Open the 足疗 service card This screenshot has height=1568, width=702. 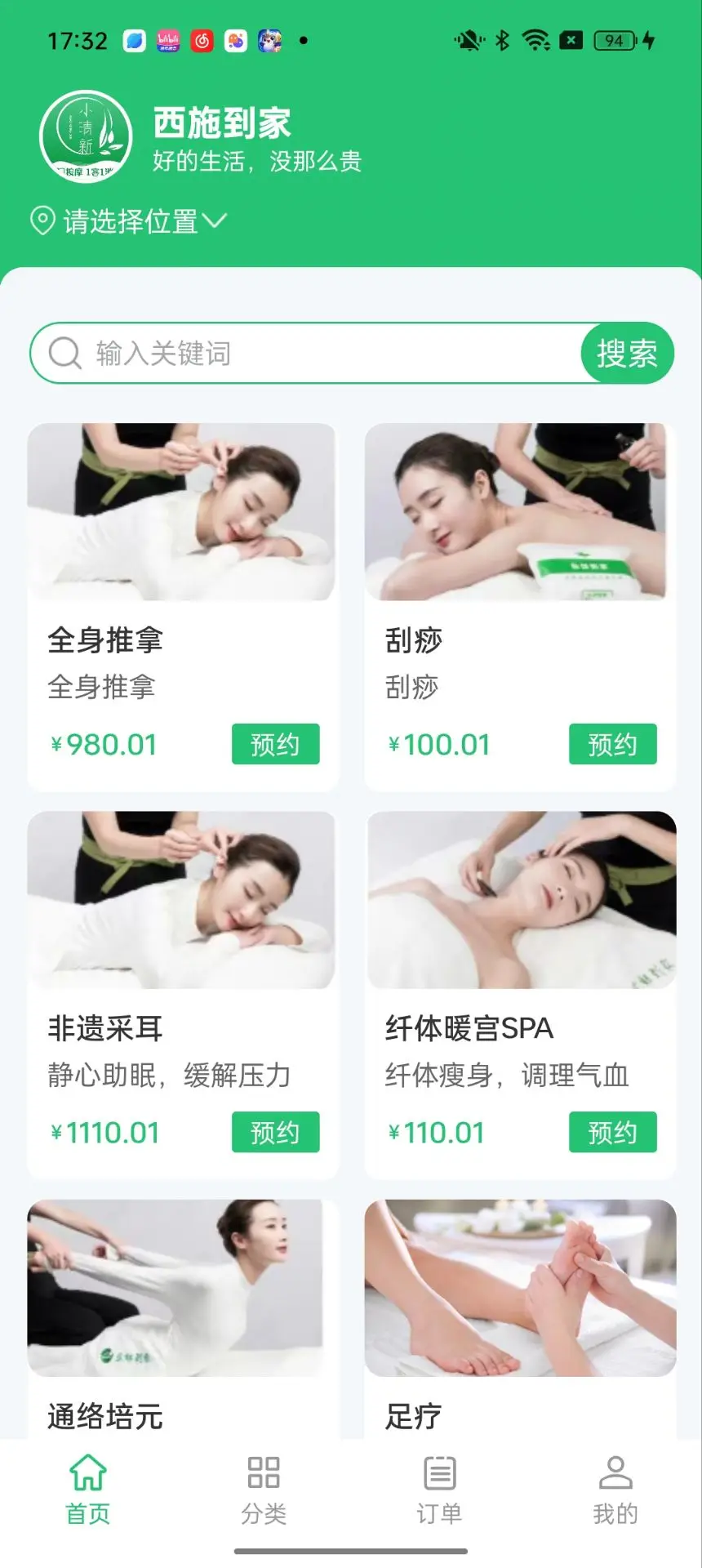[x=520, y=1307]
